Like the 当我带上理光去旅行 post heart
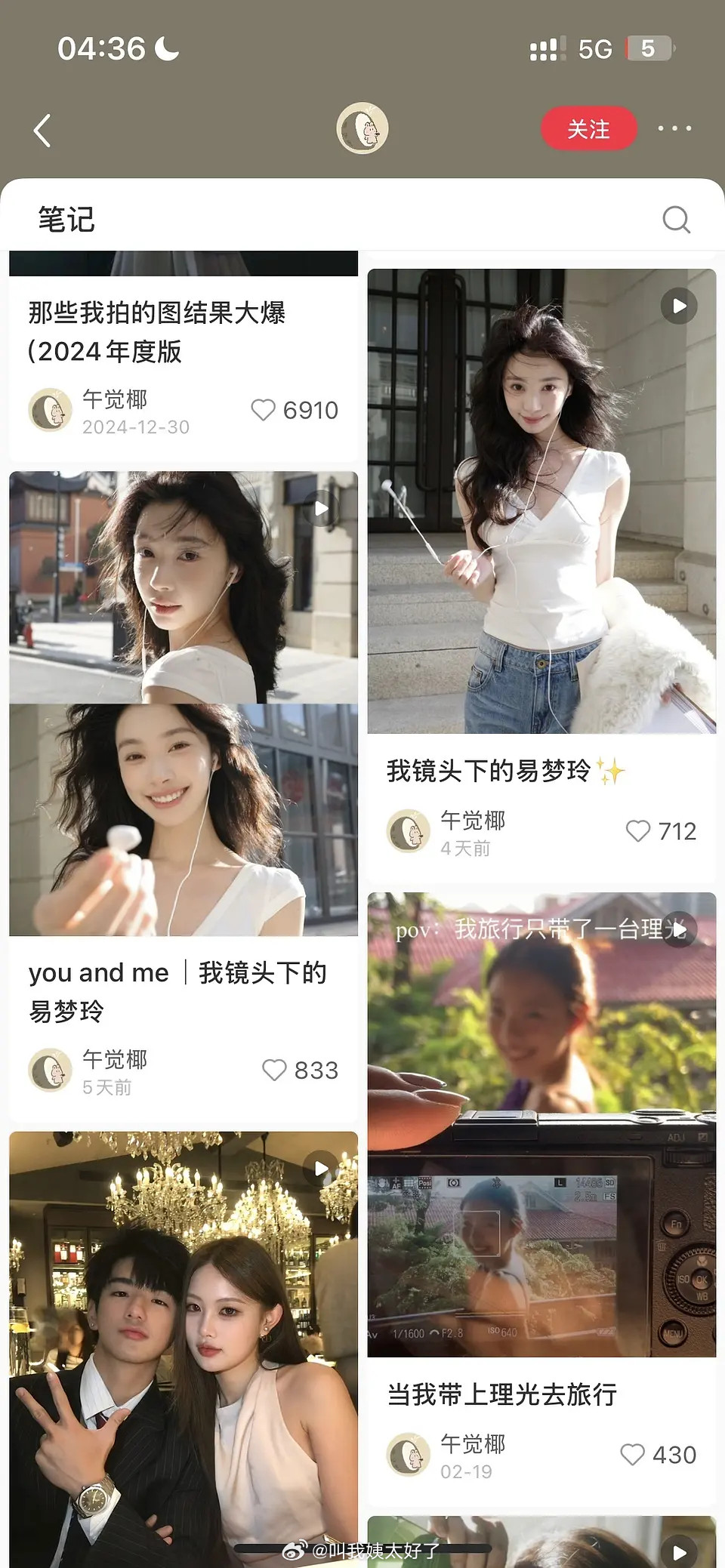The height and width of the screenshot is (1568, 725). coord(634,1454)
